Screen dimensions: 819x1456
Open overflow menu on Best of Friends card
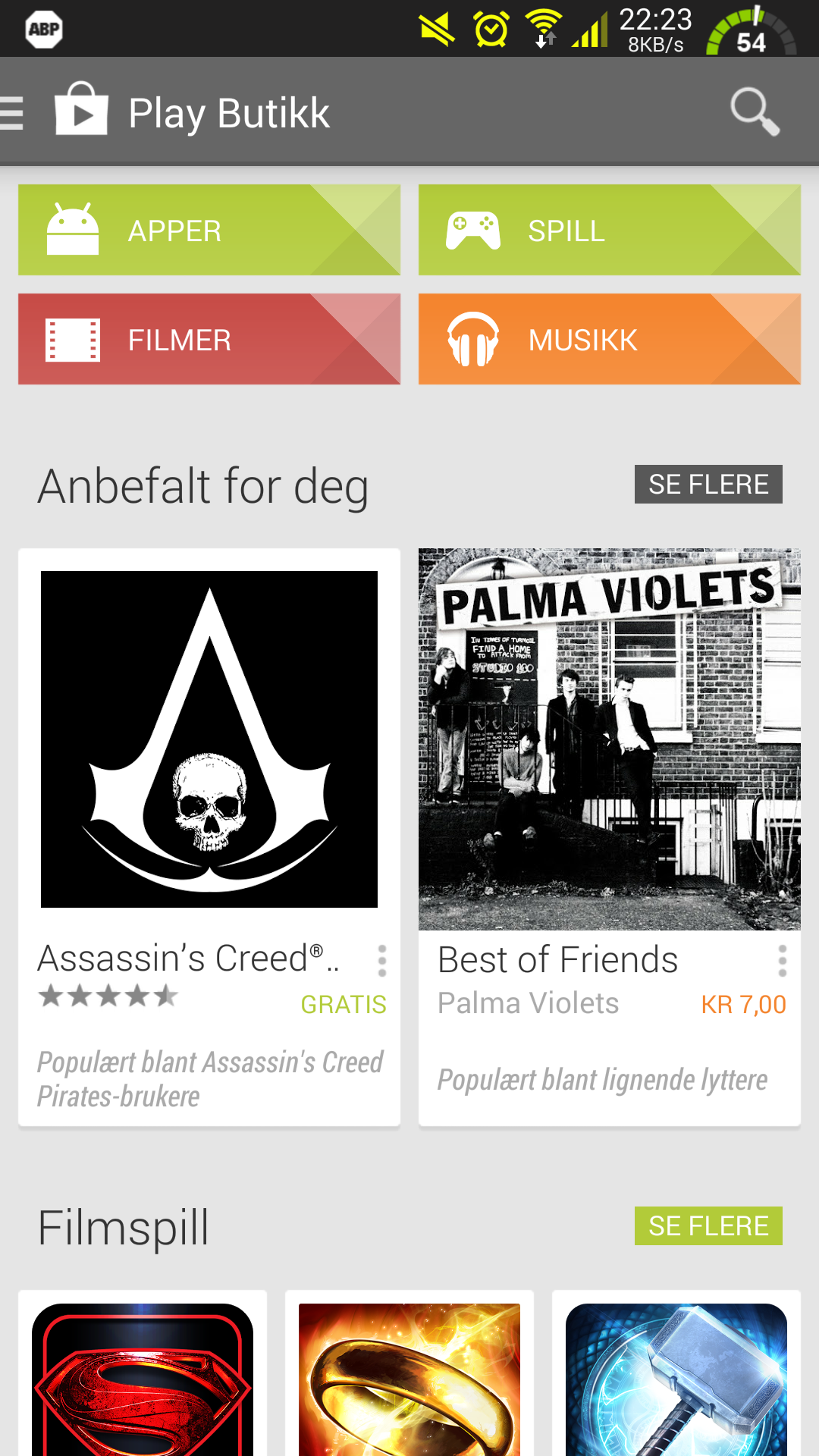782,961
